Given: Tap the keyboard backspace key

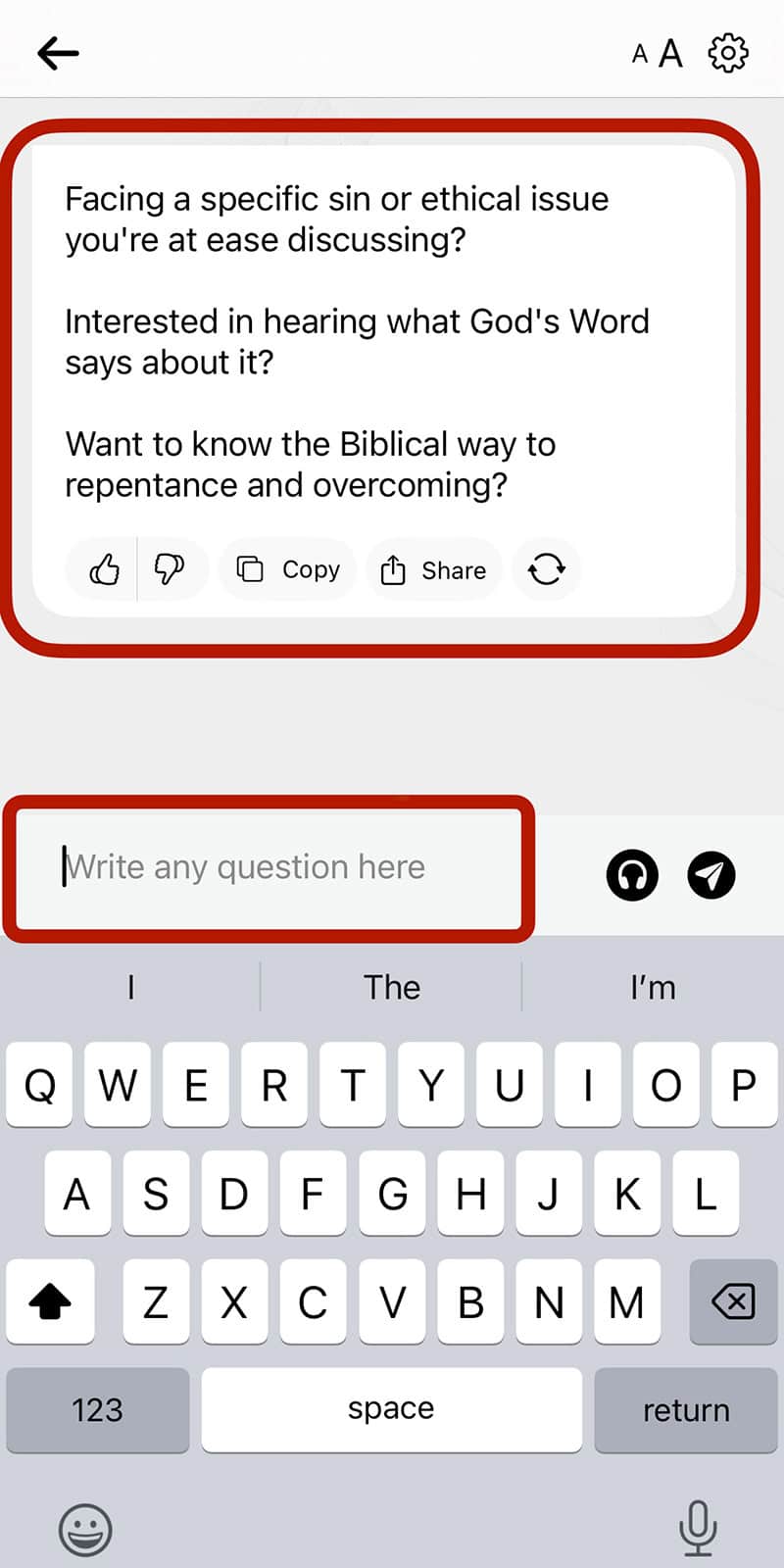Looking at the screenshot, I should (732, 1302).
